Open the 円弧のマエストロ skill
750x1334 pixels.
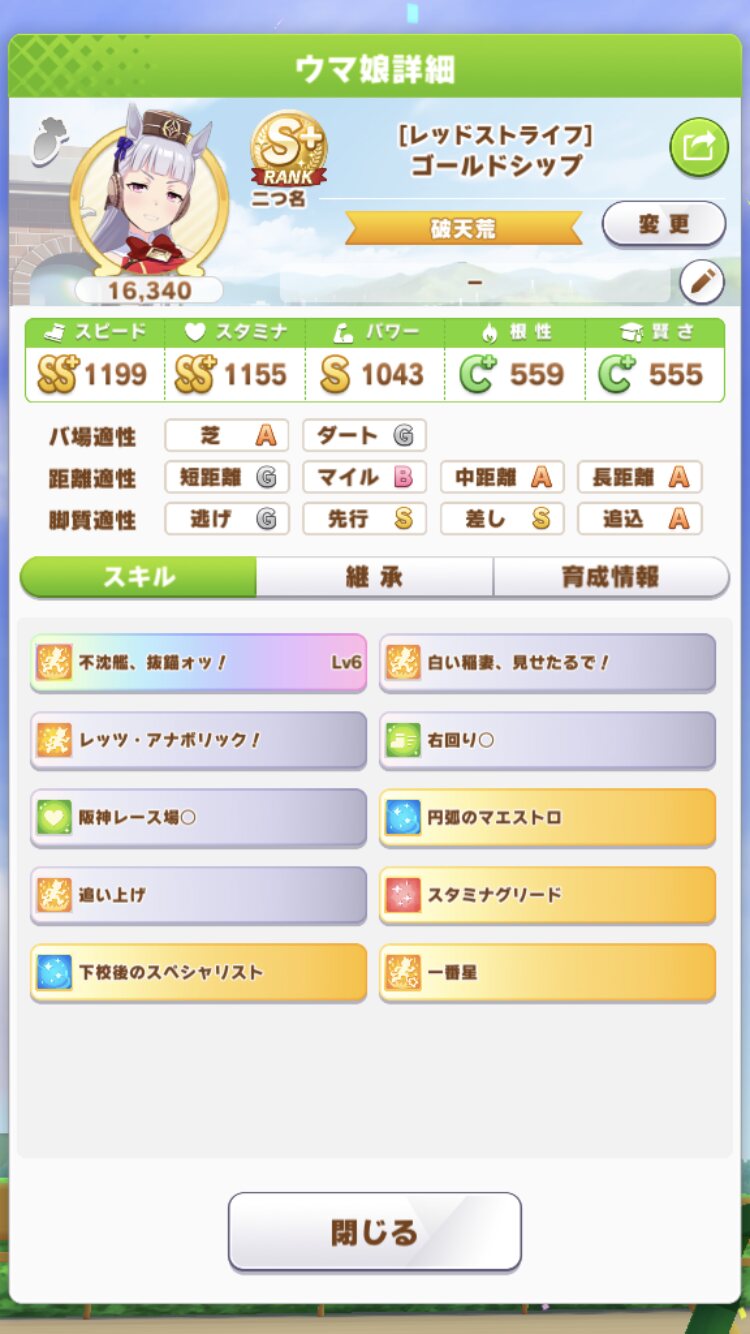547,817
